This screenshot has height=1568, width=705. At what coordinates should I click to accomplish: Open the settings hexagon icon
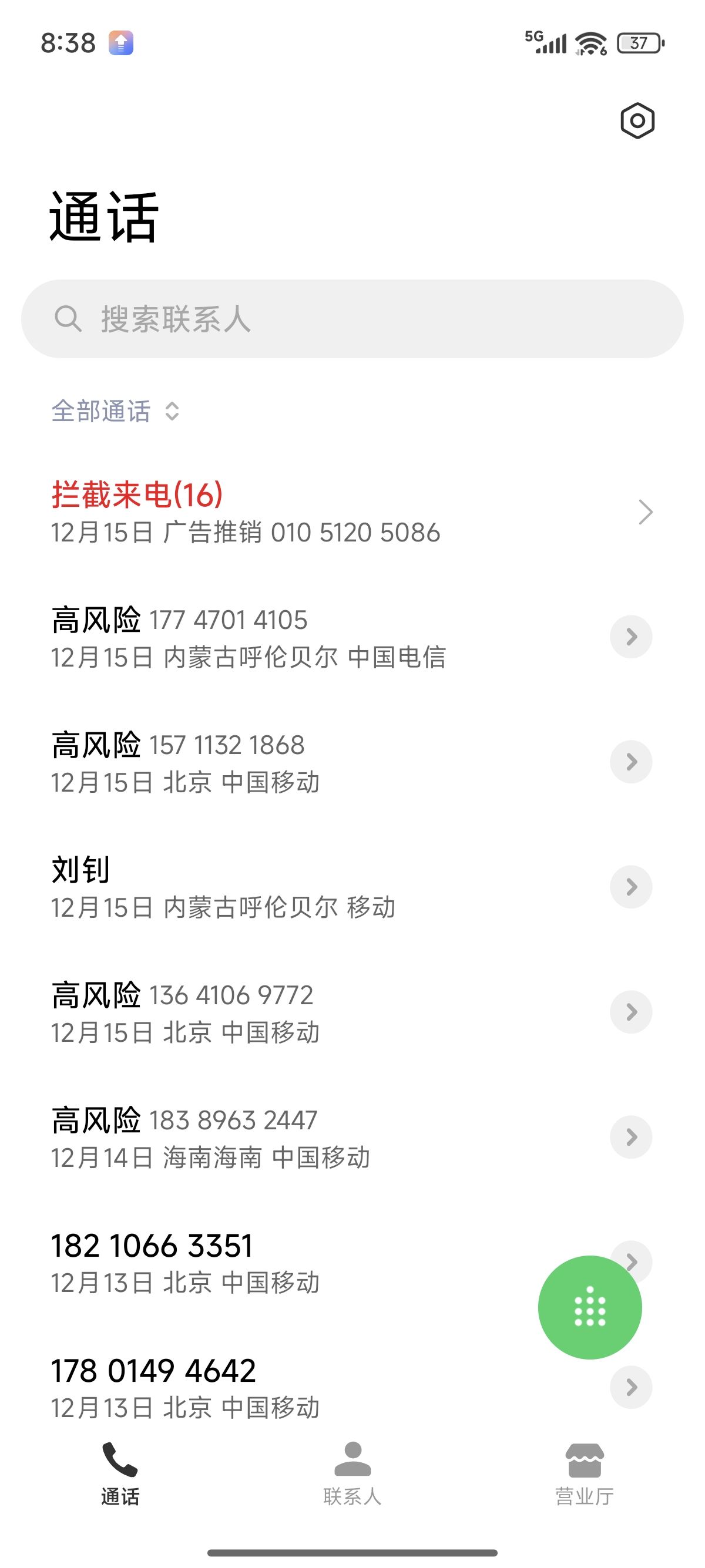click(637, 120)
